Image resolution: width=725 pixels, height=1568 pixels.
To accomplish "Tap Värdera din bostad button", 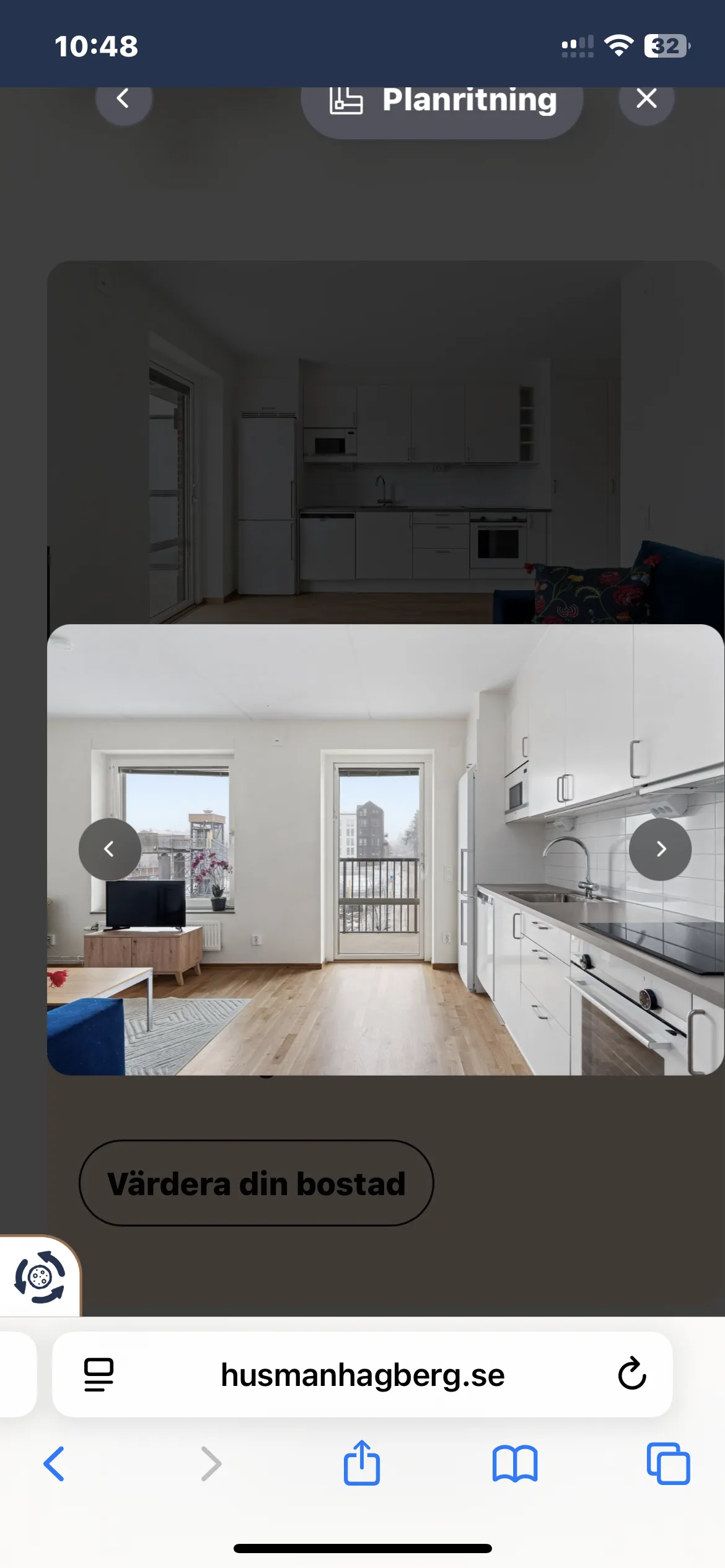I will click(256, 1183).
